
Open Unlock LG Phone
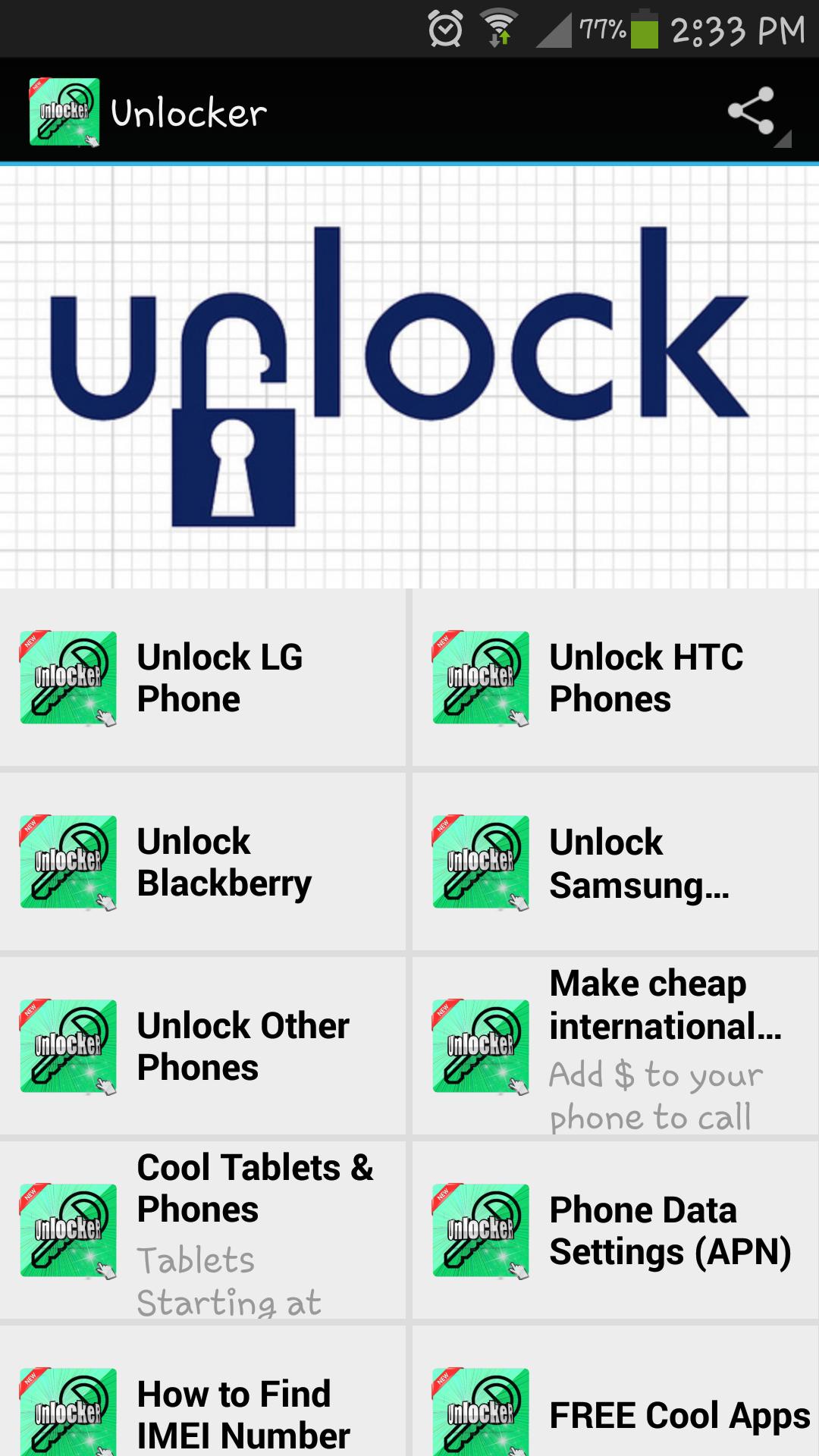click(203, 678)
